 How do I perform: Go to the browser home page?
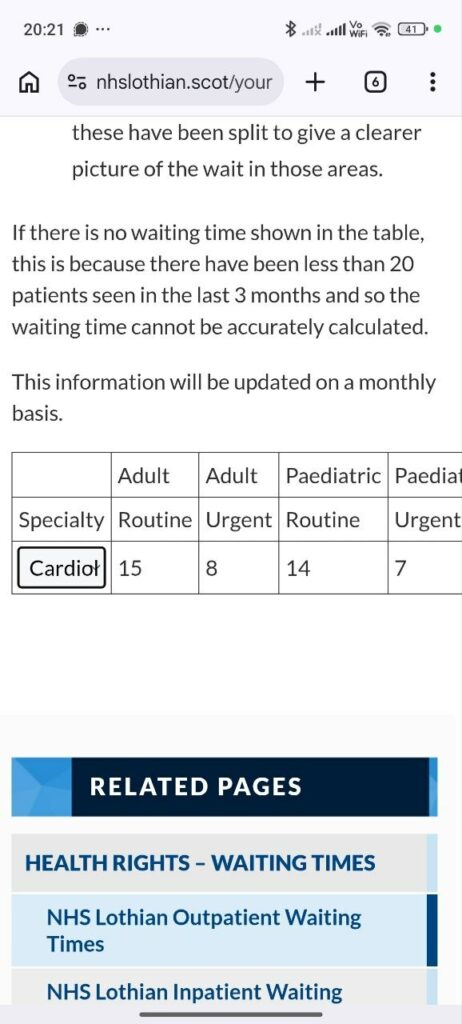27,83
